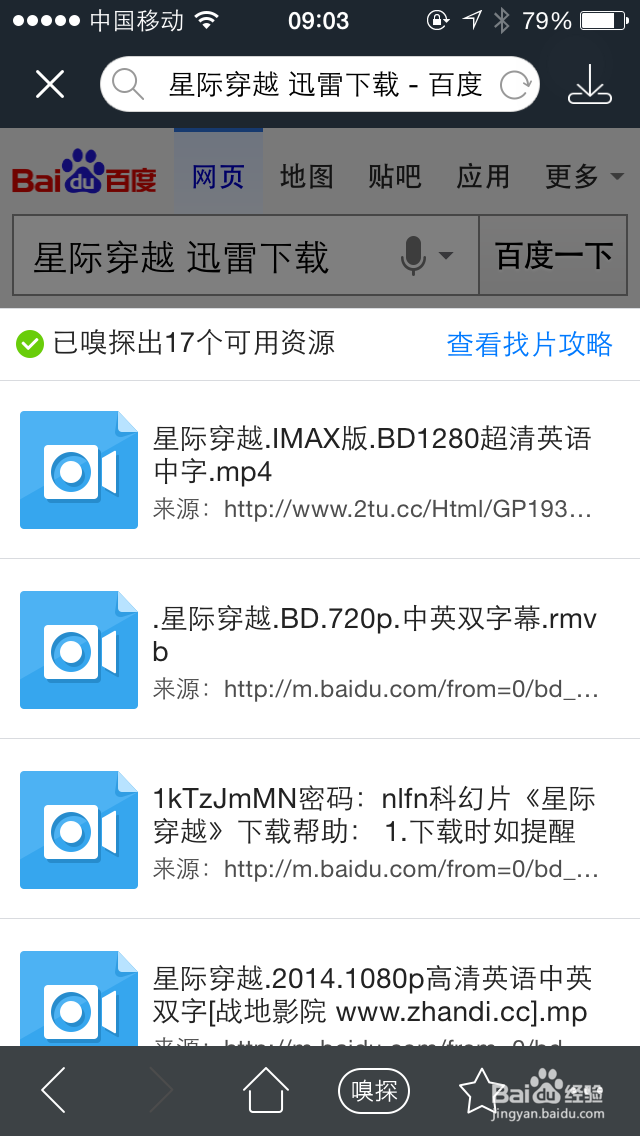Reload the page with refresh icon
640x1136 pixels.
point(515,86)
